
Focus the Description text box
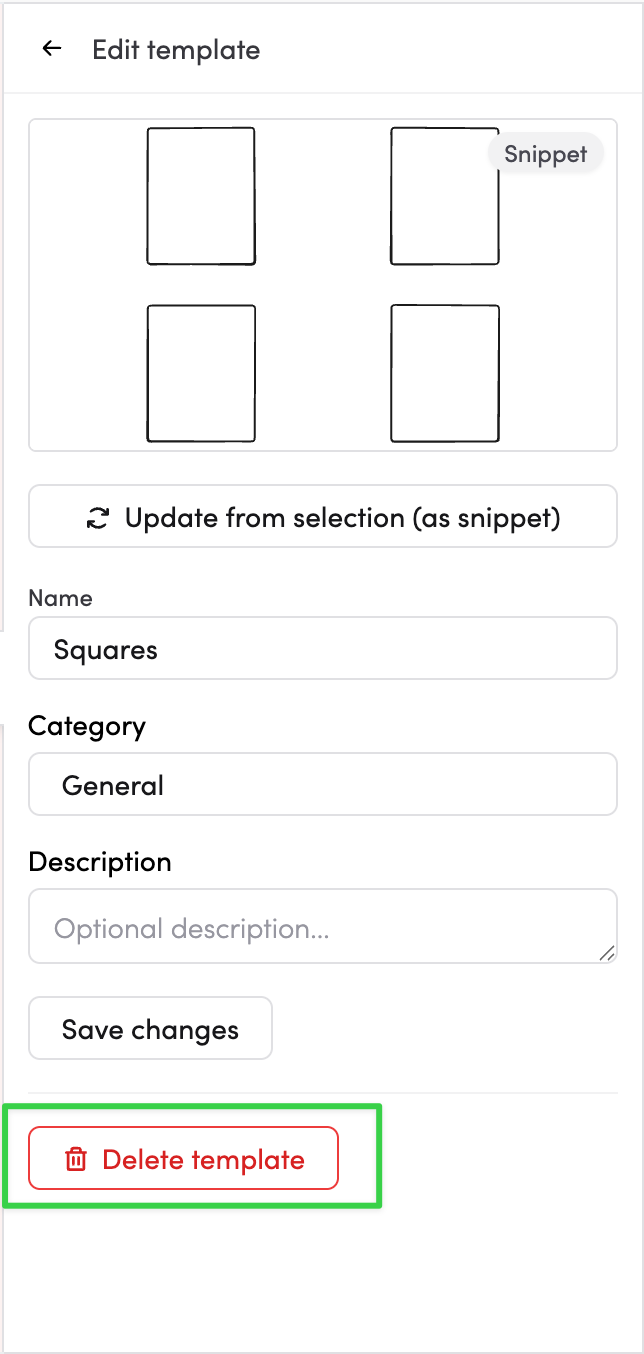(x=322, y=927)
